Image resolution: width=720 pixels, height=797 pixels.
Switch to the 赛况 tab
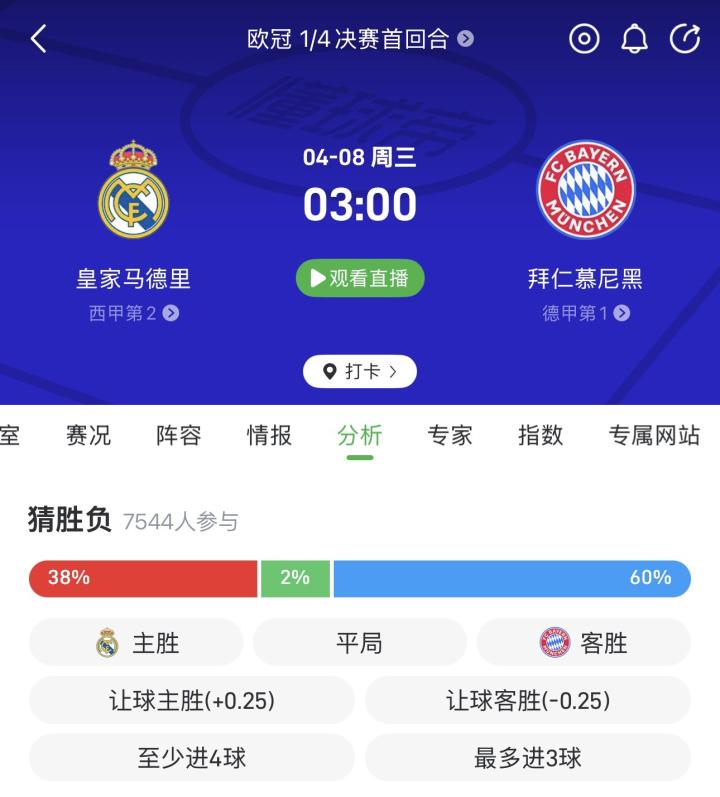click(88, 435)
